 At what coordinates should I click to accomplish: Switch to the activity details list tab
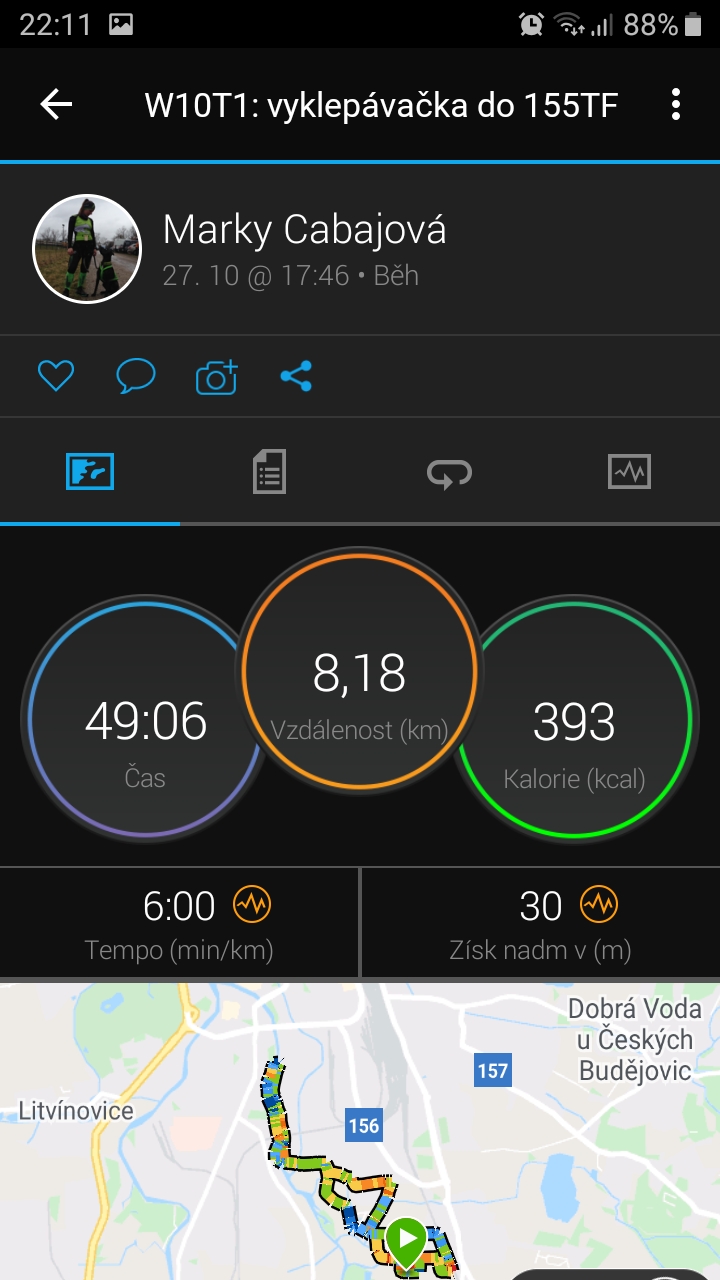(269, 471)
